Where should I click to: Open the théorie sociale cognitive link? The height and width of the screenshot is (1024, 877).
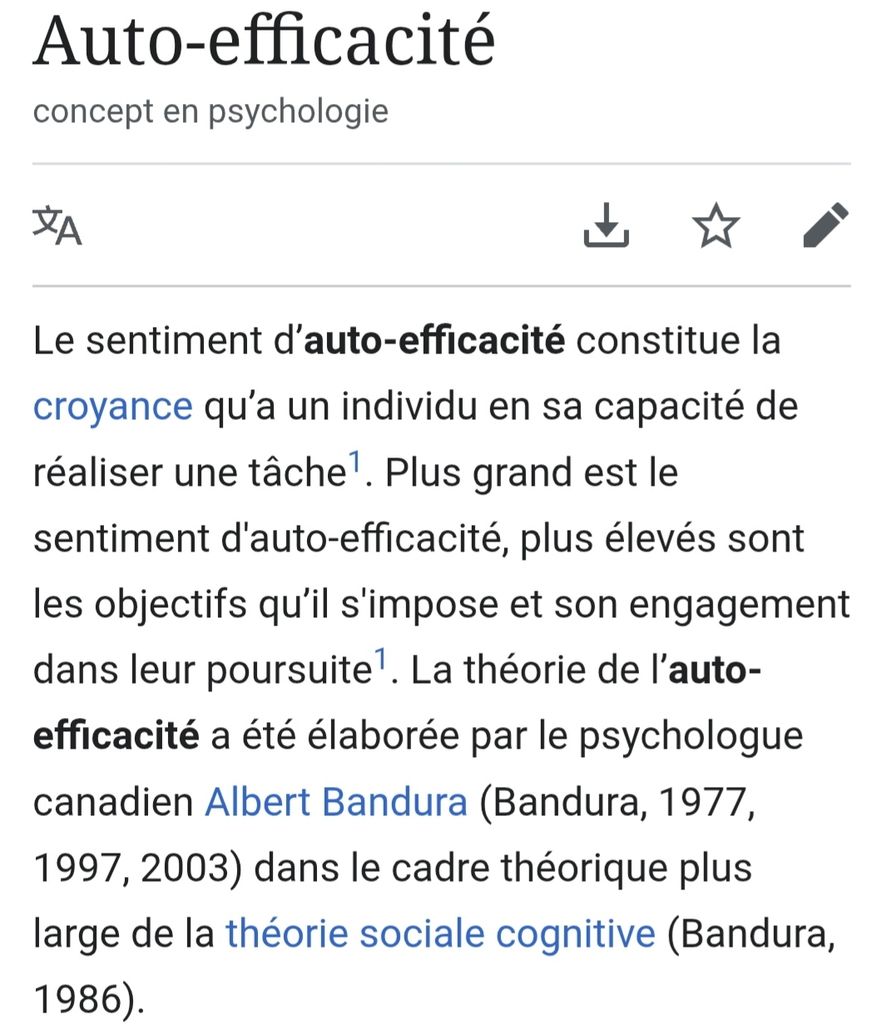(x=440, y=934)
